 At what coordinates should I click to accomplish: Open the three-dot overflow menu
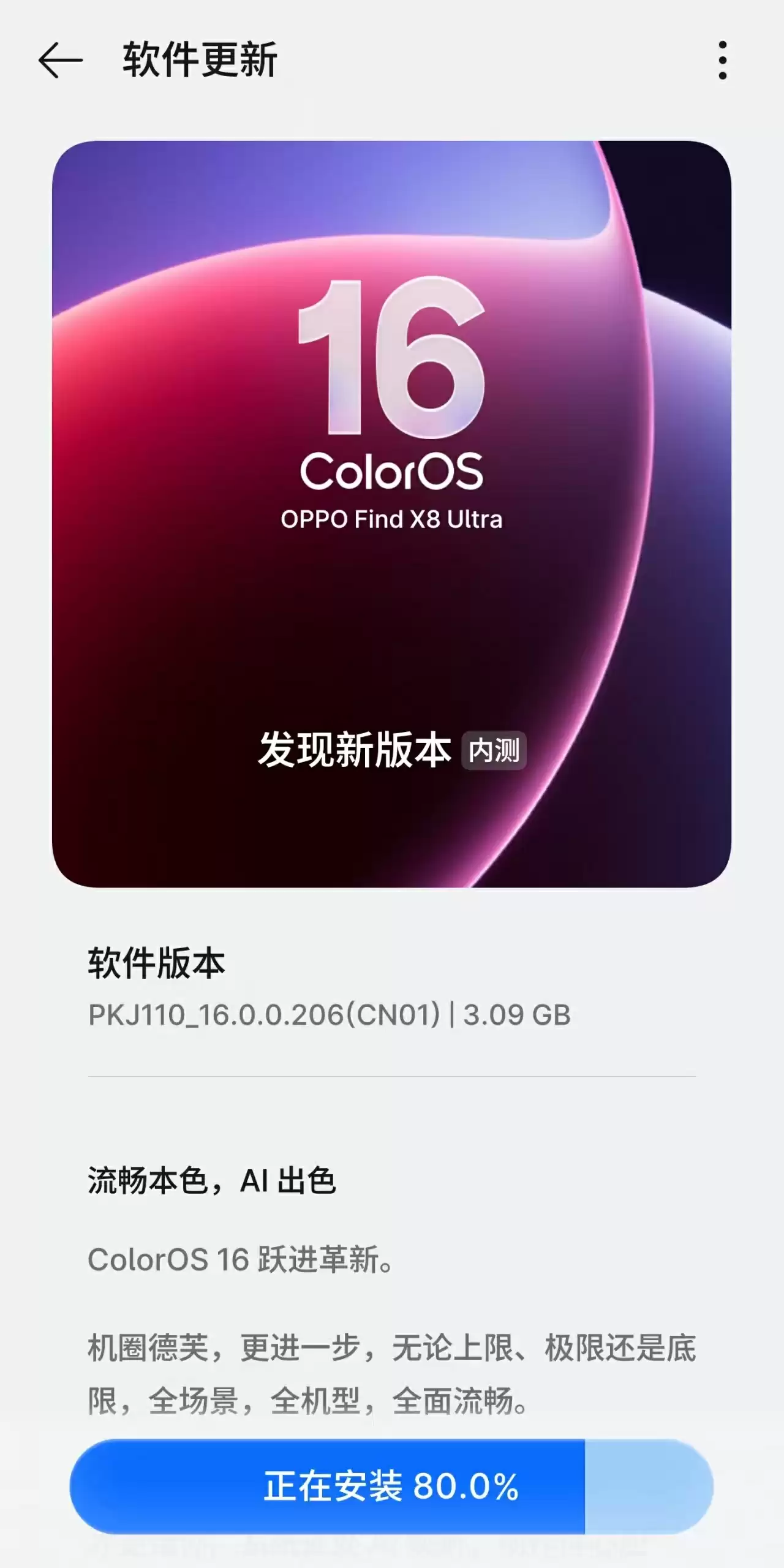[x=723, y=60]
